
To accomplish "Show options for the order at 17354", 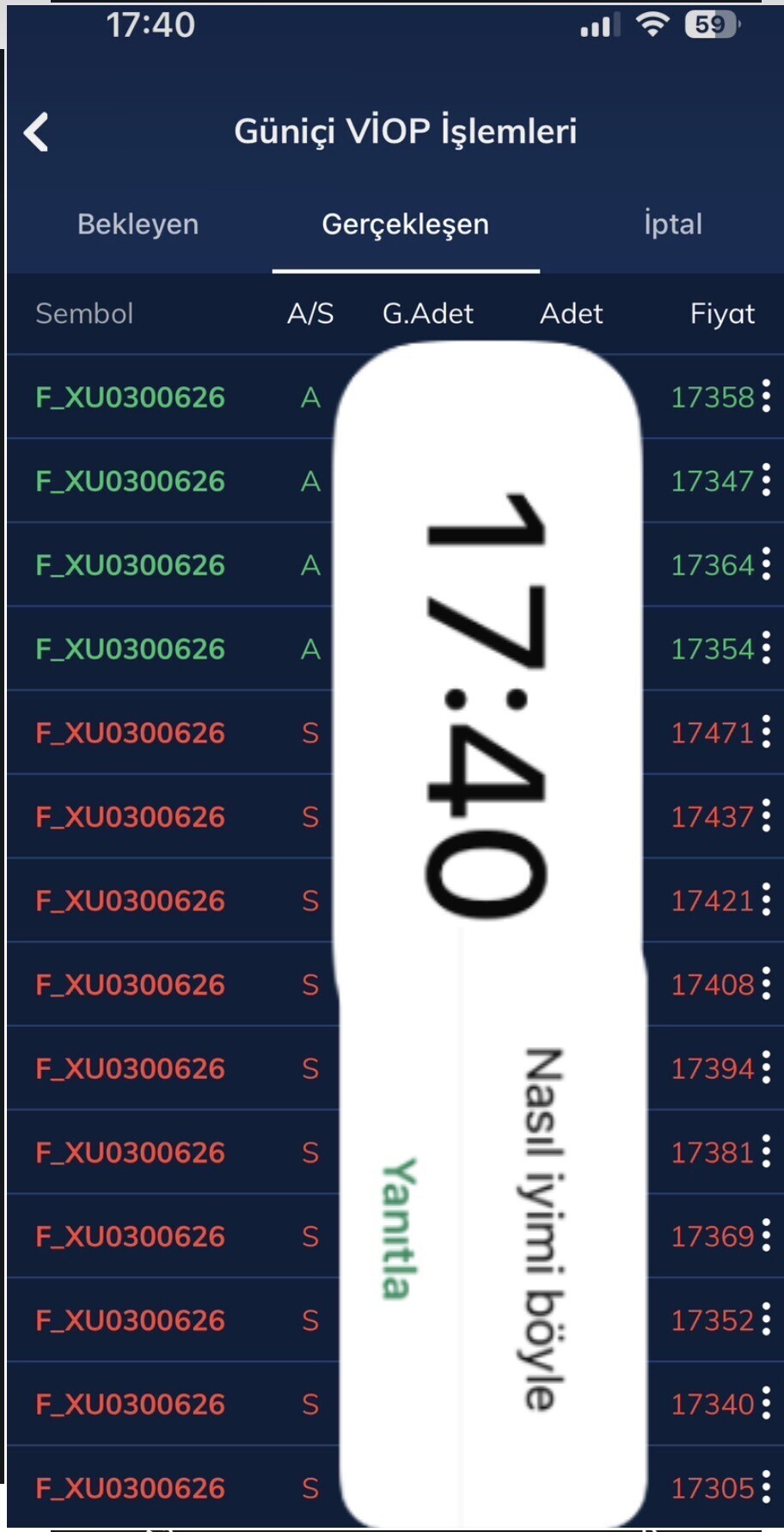I will (x=766, y=648).
